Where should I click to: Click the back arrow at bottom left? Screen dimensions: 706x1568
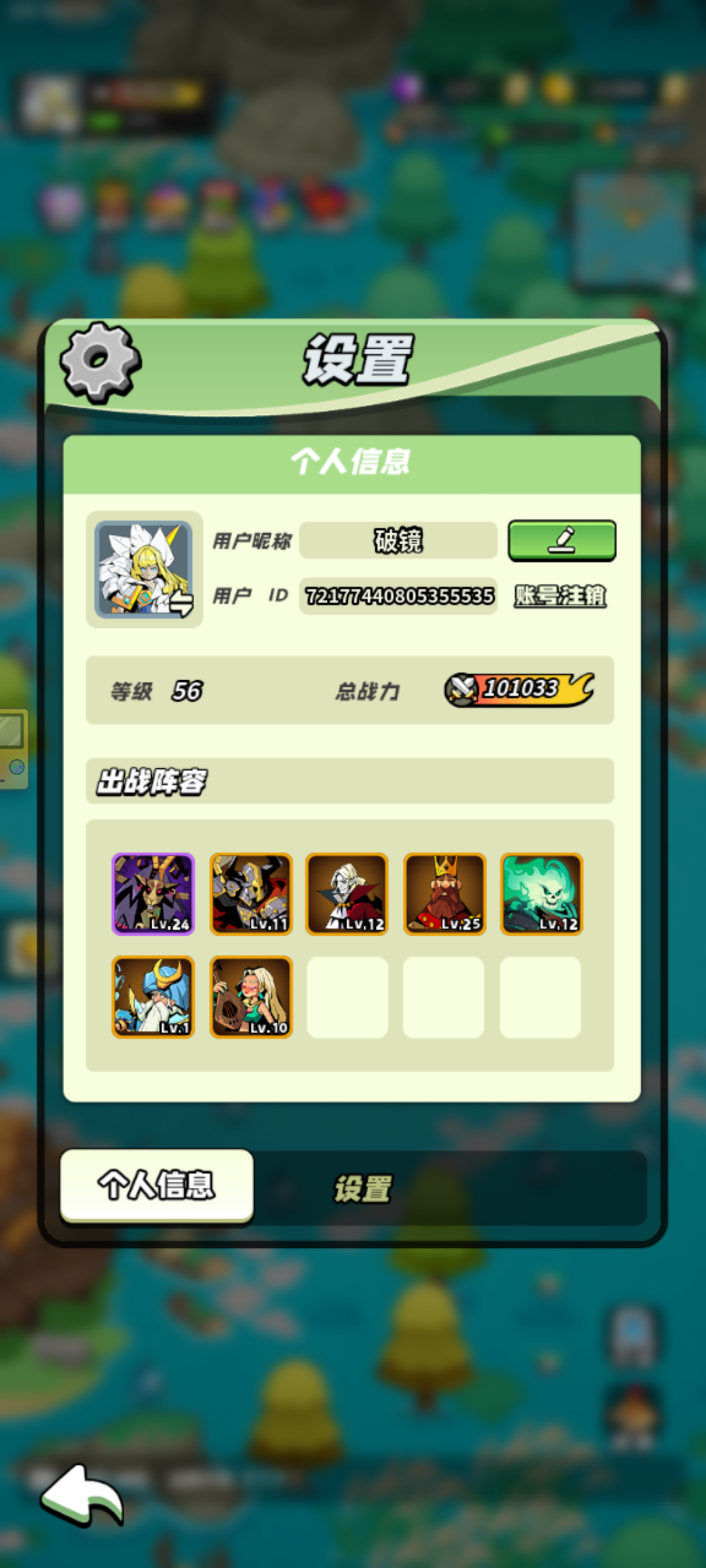78,1496
